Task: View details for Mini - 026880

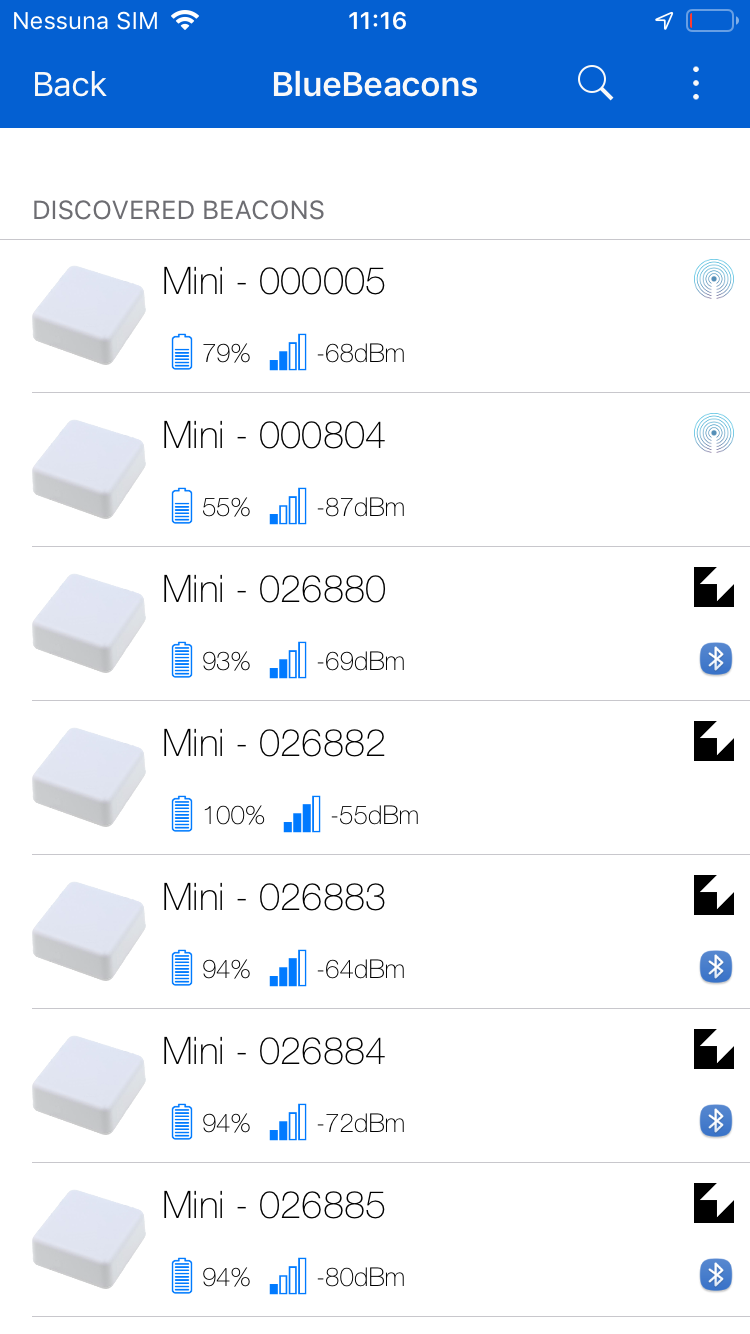Action: tap(375, 624)
